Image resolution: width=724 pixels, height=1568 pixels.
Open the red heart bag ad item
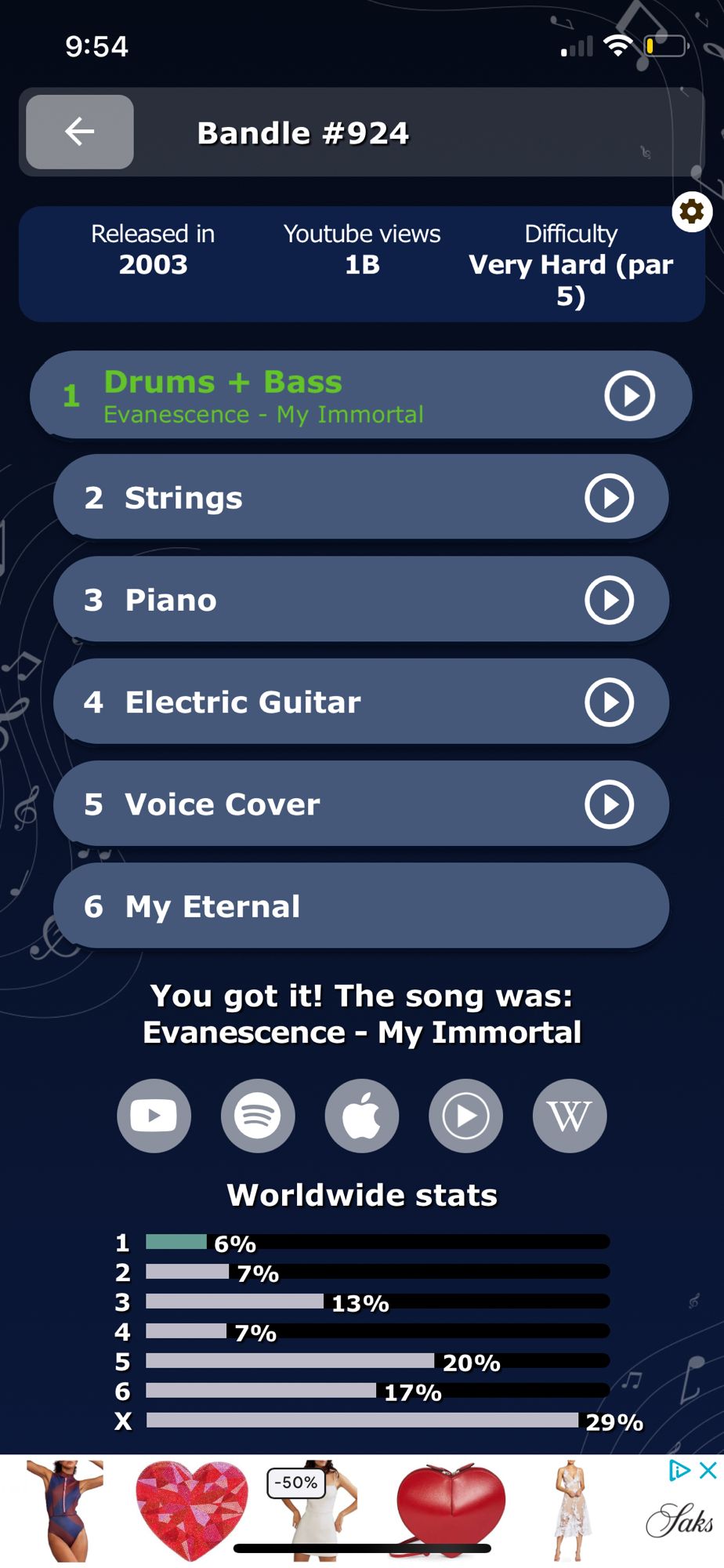pos(450,1507)
